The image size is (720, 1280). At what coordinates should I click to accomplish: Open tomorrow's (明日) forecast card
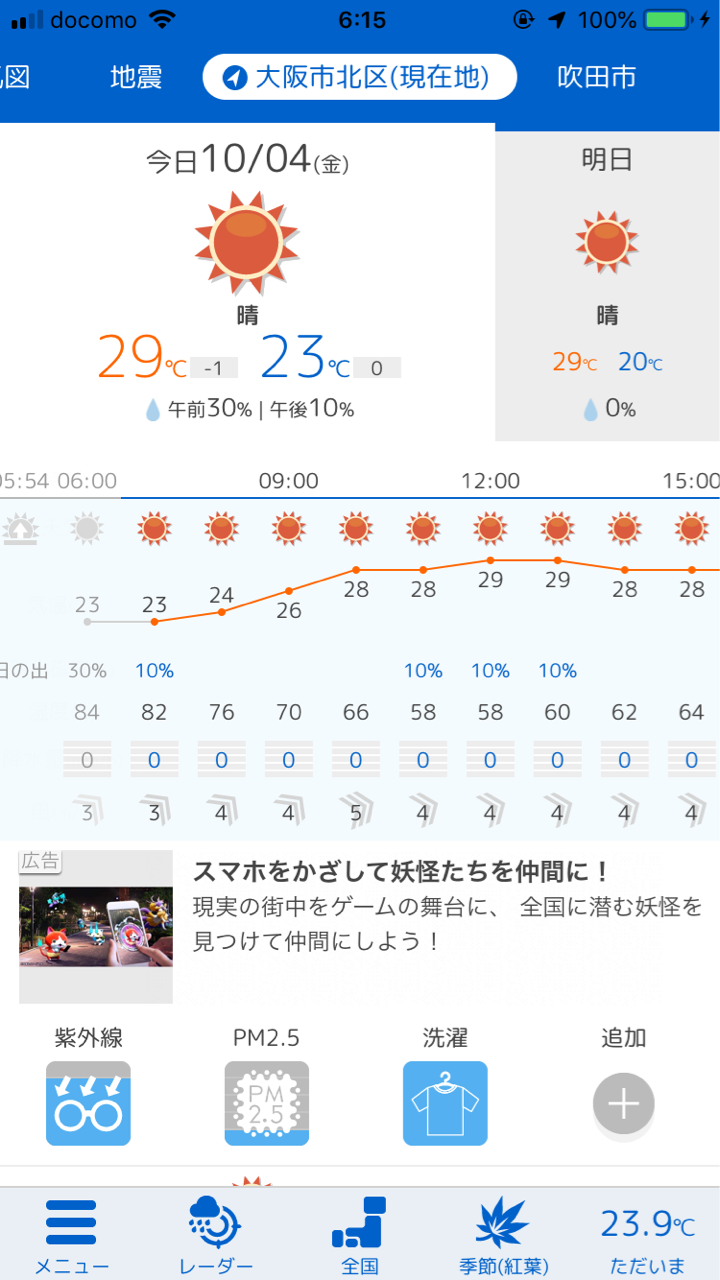coord(607,283)
